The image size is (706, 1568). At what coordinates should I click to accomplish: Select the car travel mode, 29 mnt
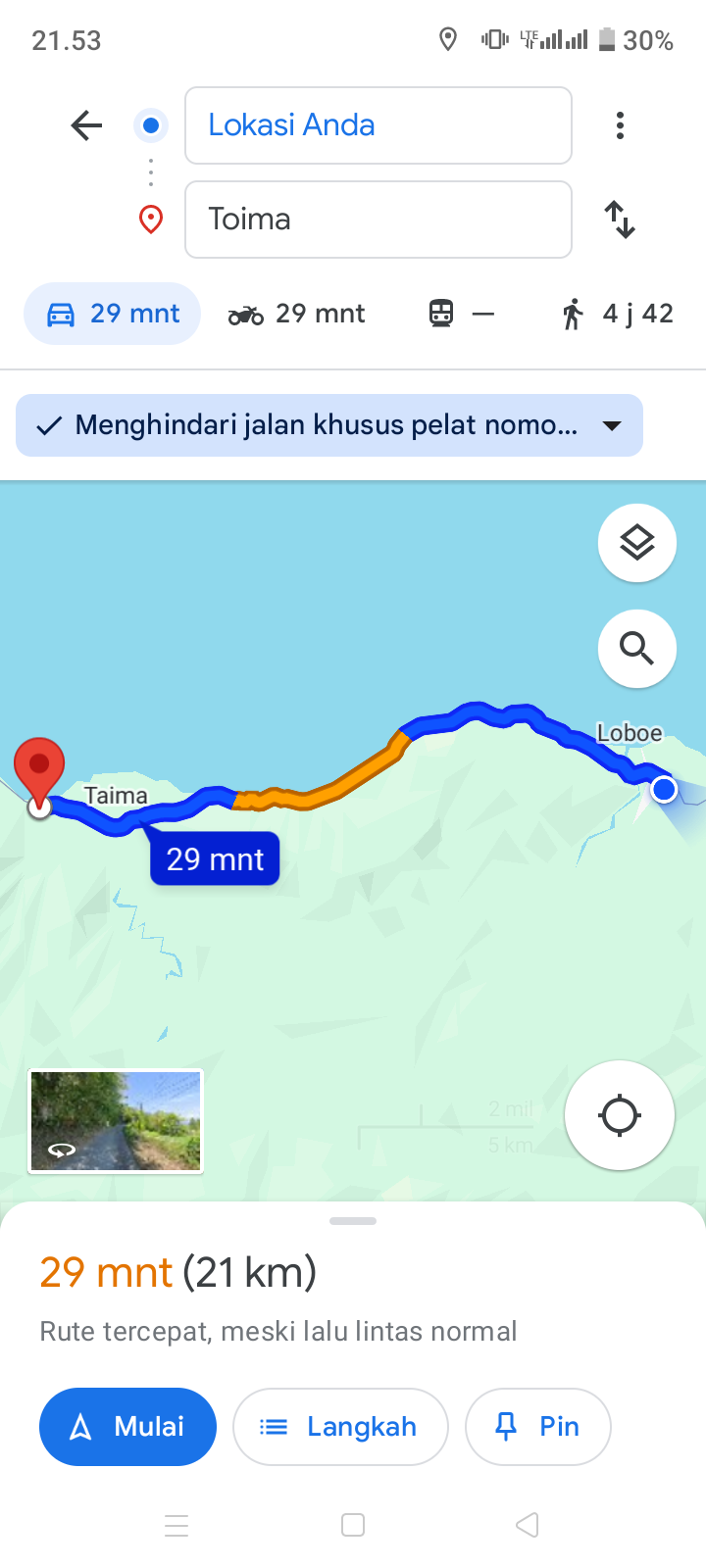113,314
